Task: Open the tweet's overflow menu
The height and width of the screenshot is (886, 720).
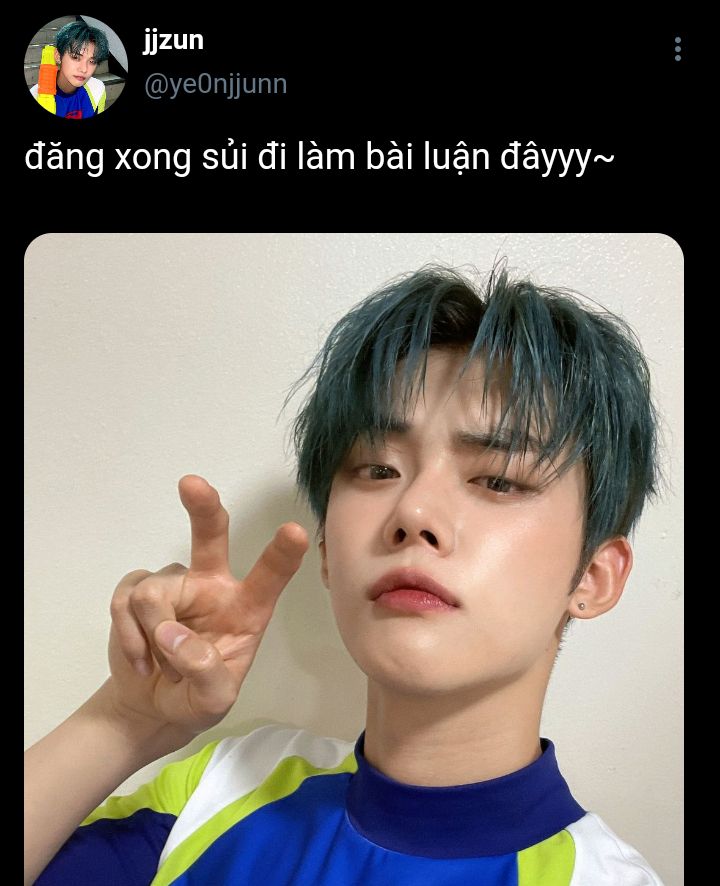Action: tap(677, 49)
